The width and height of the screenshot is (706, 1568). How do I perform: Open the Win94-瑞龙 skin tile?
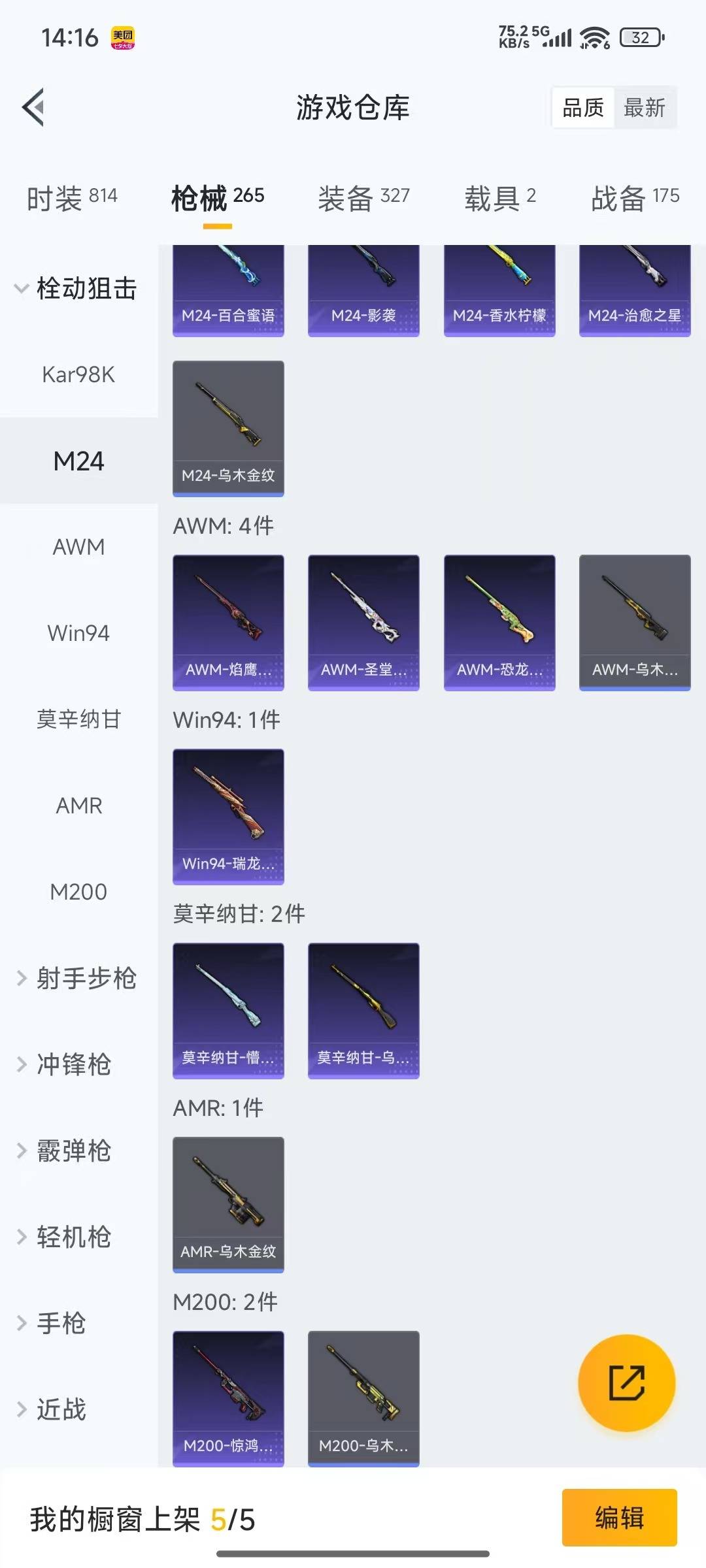(228, 816)
